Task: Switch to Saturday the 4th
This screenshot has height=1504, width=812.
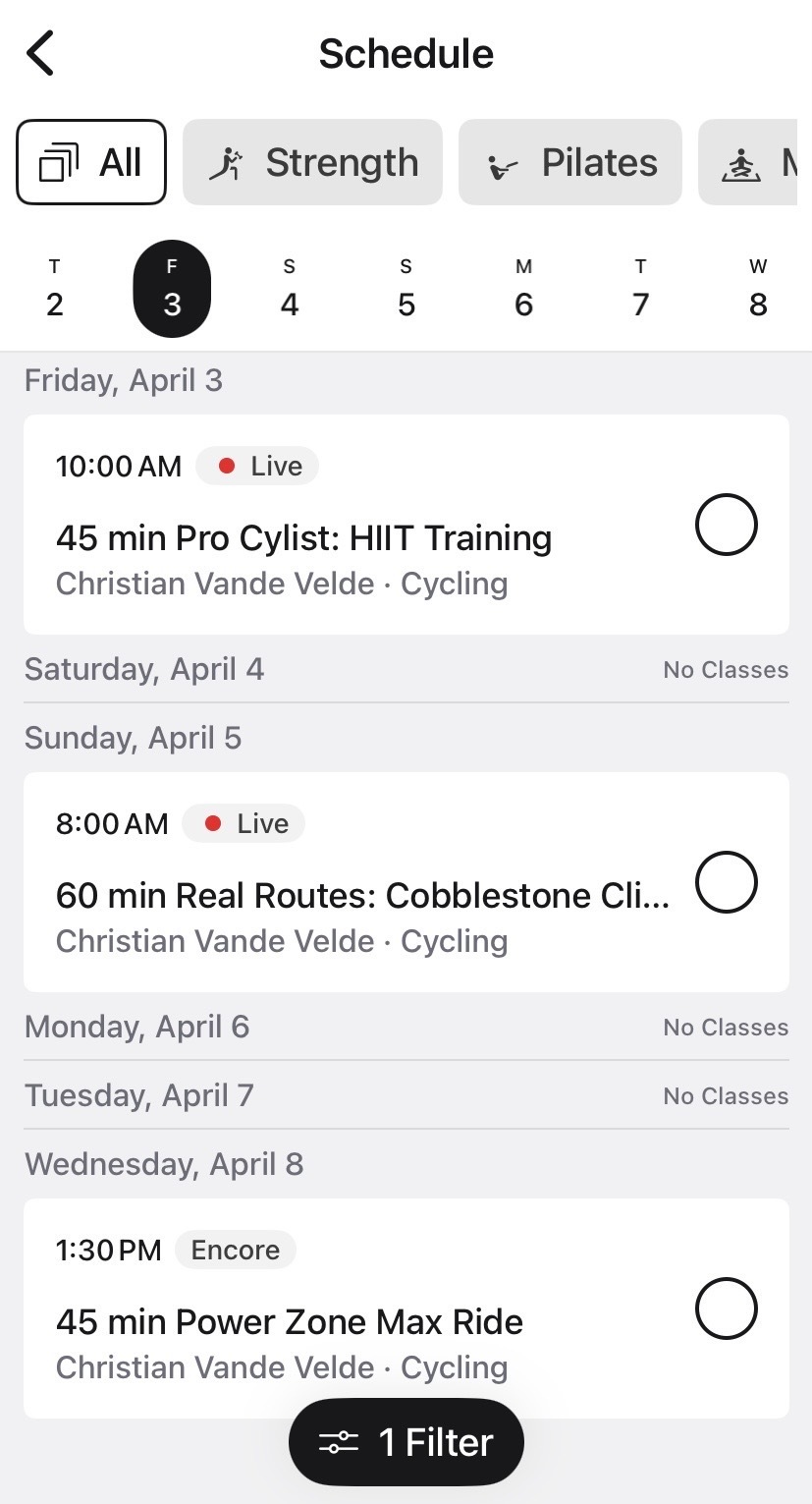Action: (289, 288)
